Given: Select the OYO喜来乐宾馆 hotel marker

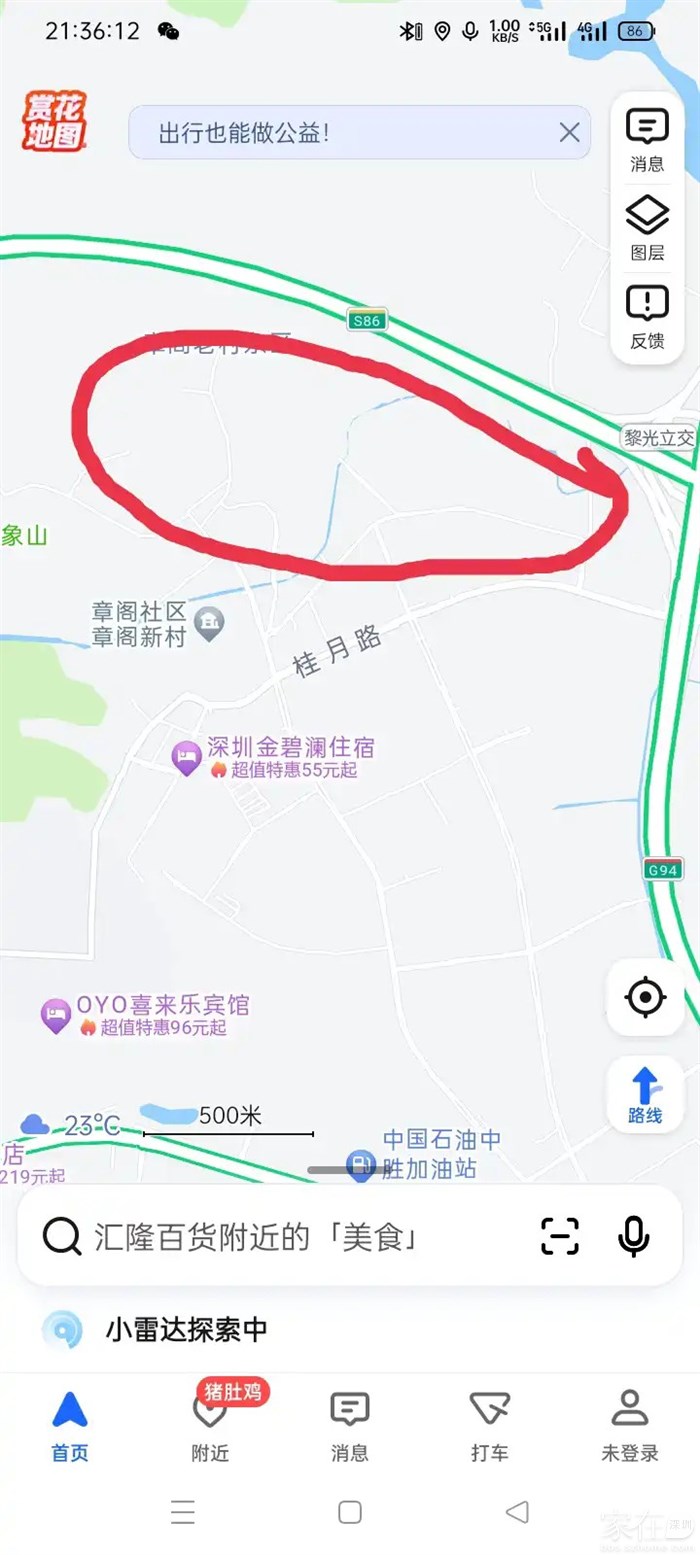Looking at the screenshot, I should pos(56,1015).
